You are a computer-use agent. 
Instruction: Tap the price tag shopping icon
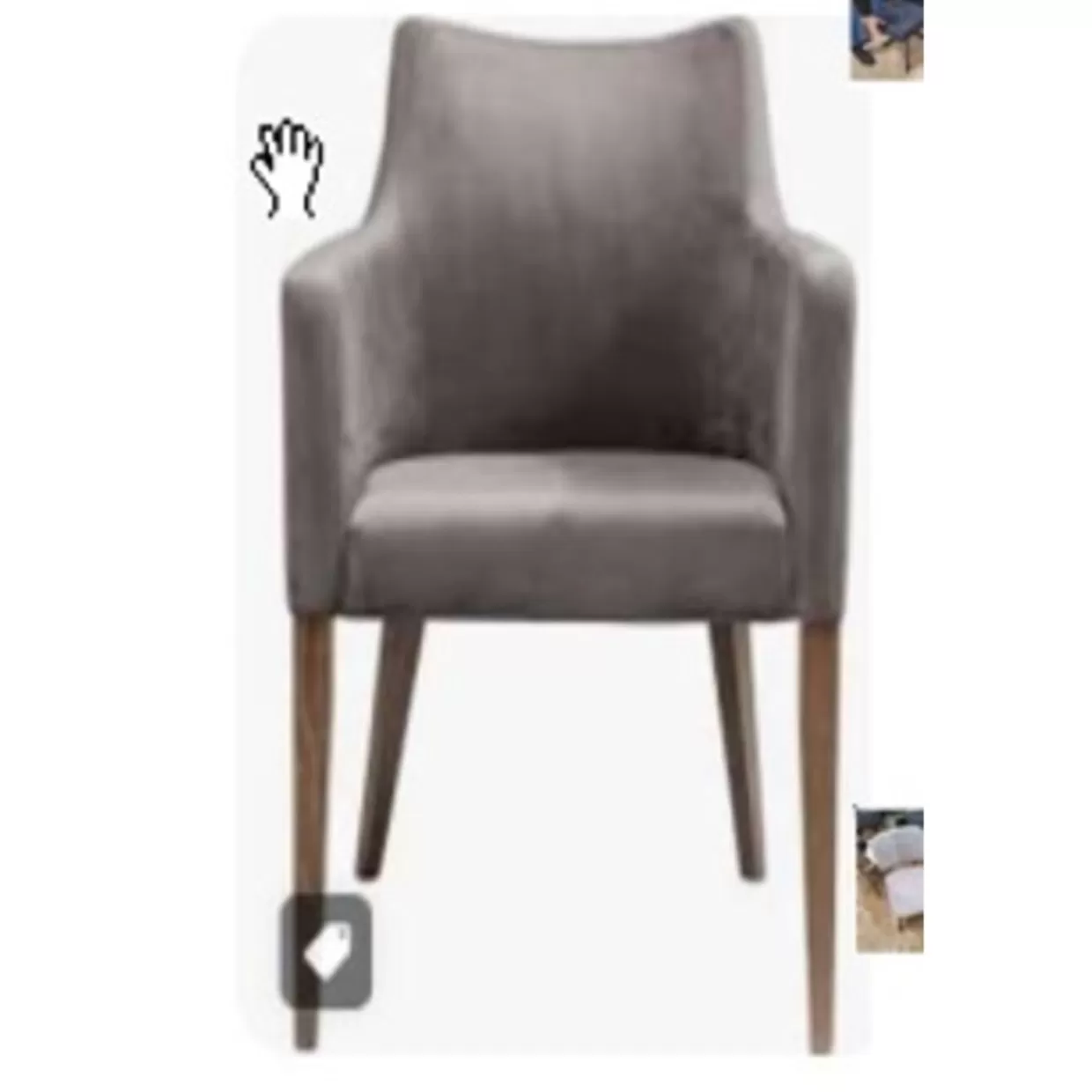pos(325,951)
